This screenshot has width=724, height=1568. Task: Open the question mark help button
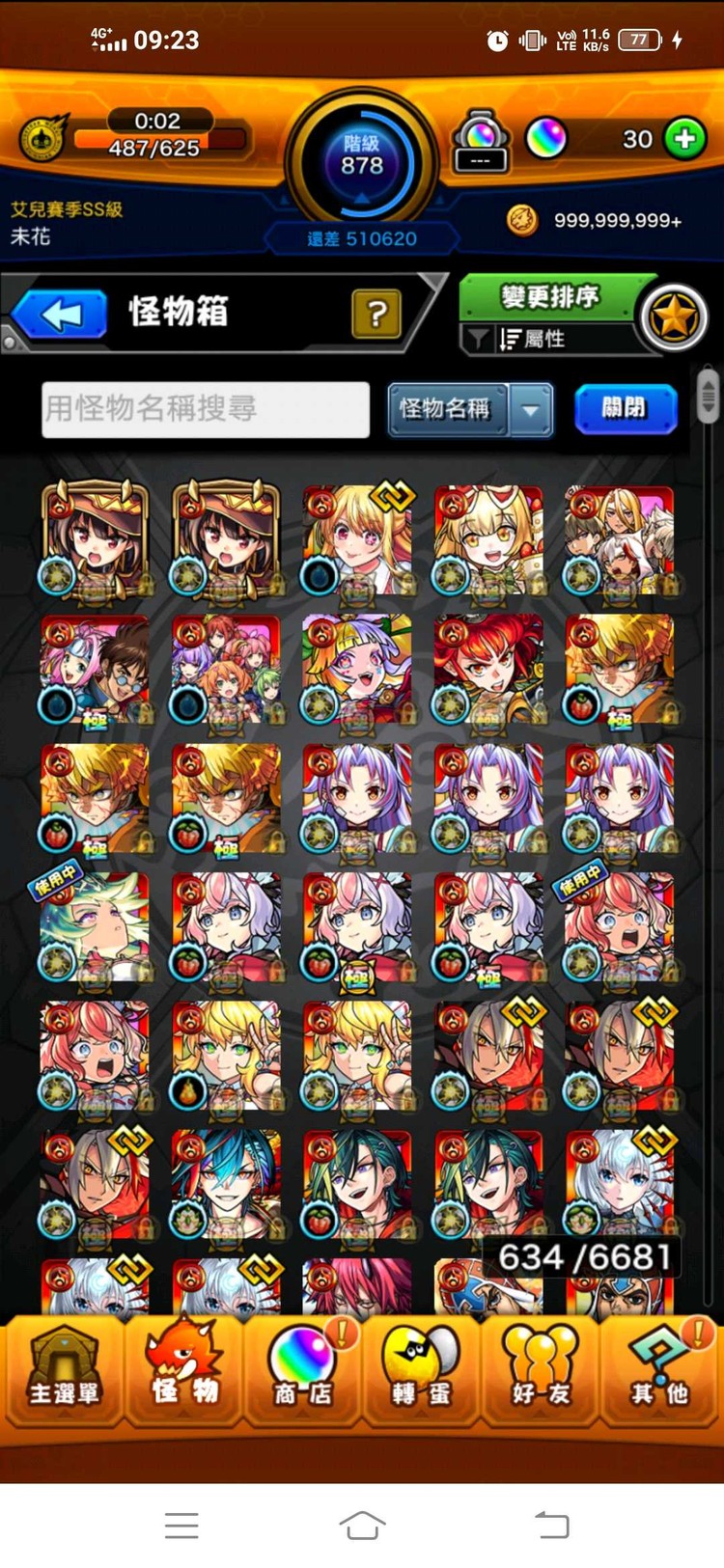coord(376,314)
